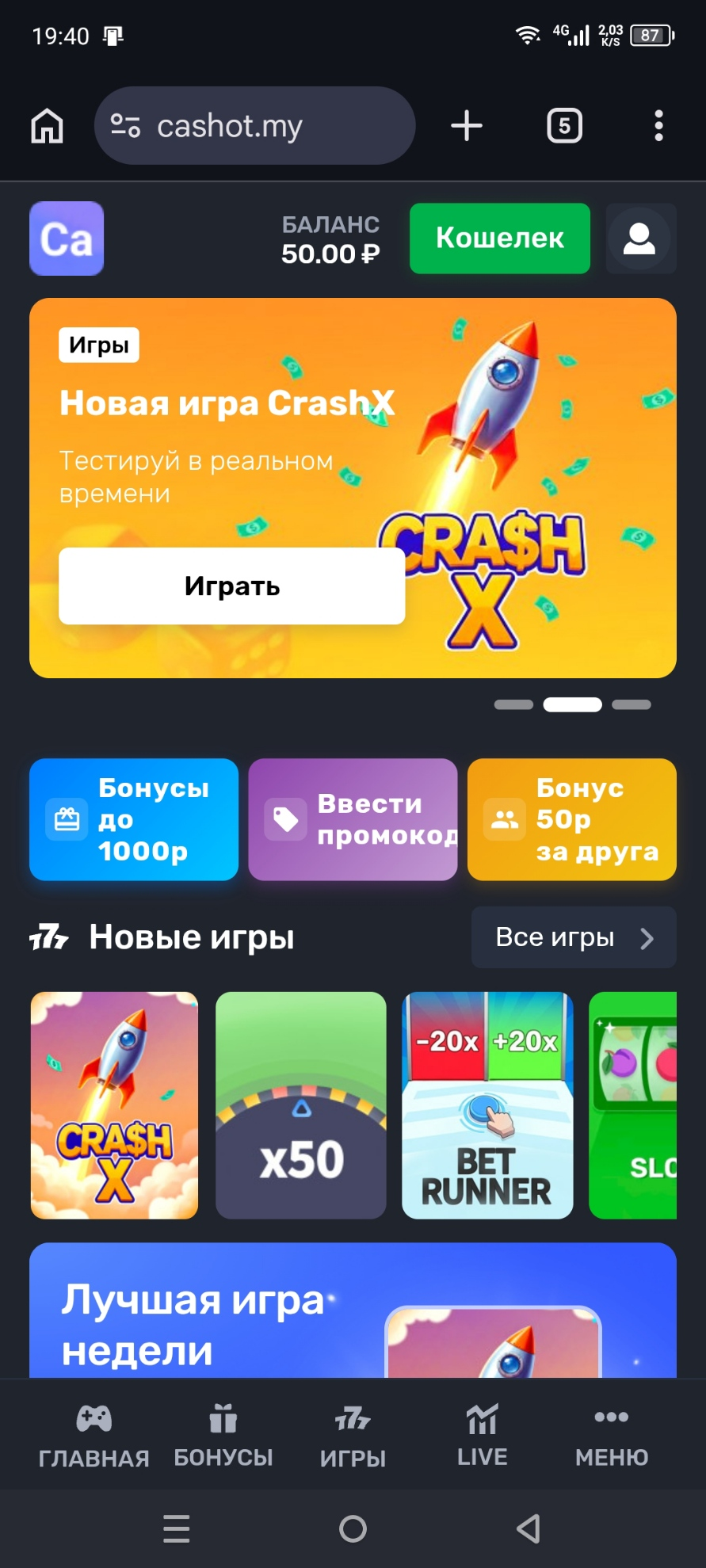Open the БОНУСЫ gift icon
The height and width of the screenshot is (1568, 706).
(x=223, y=1417)
